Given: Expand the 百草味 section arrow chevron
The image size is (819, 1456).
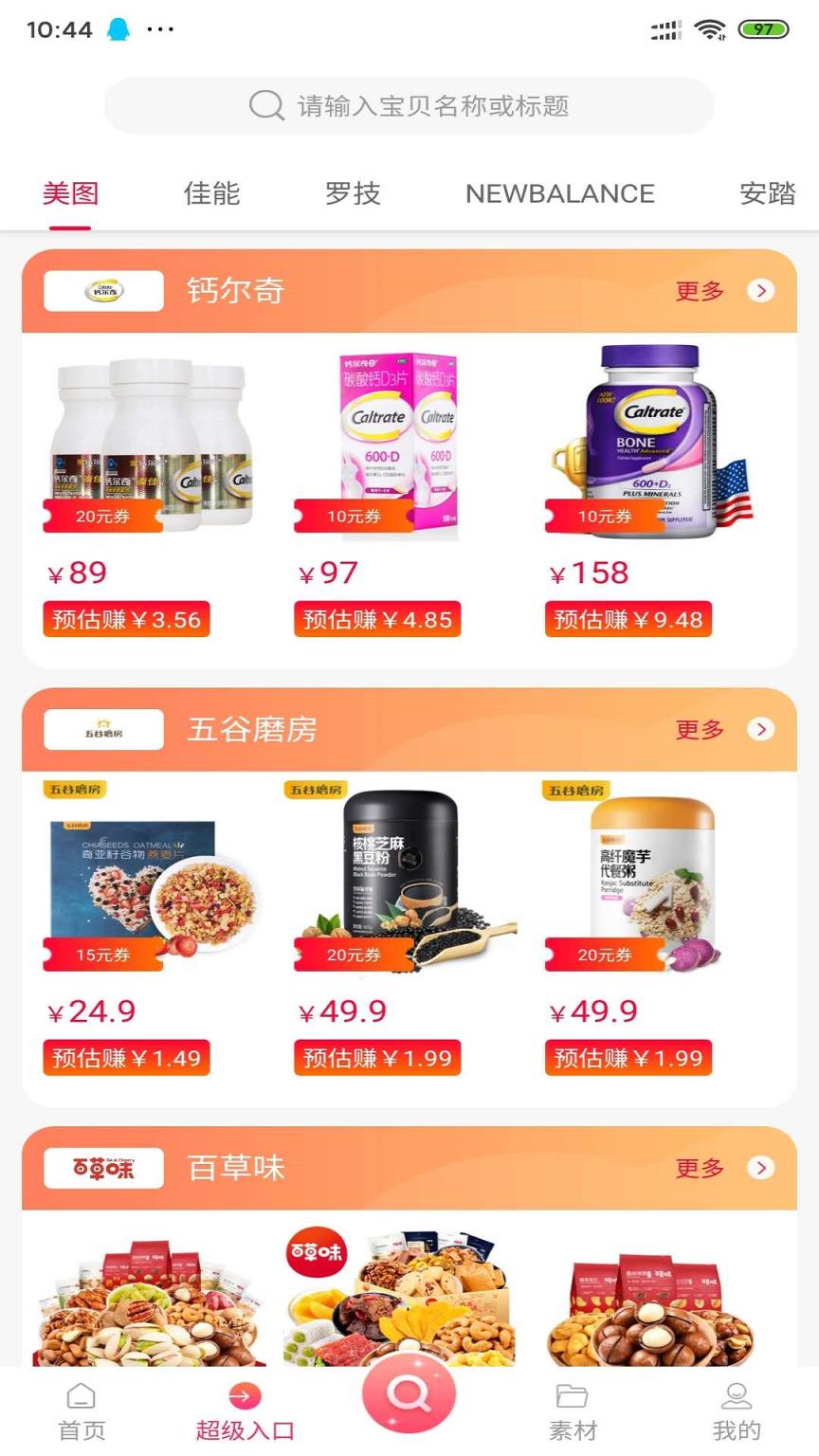Looking at the screenshot, I should click(761, 1169).
